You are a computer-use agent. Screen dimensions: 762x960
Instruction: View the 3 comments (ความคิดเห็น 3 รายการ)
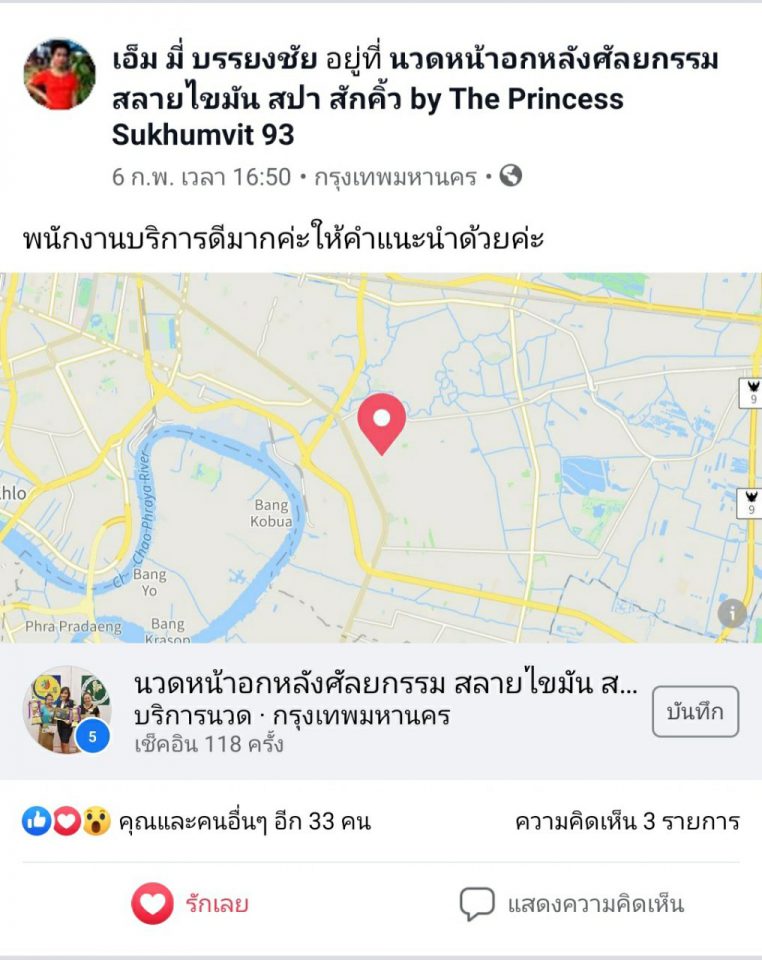tap(627, 822)
